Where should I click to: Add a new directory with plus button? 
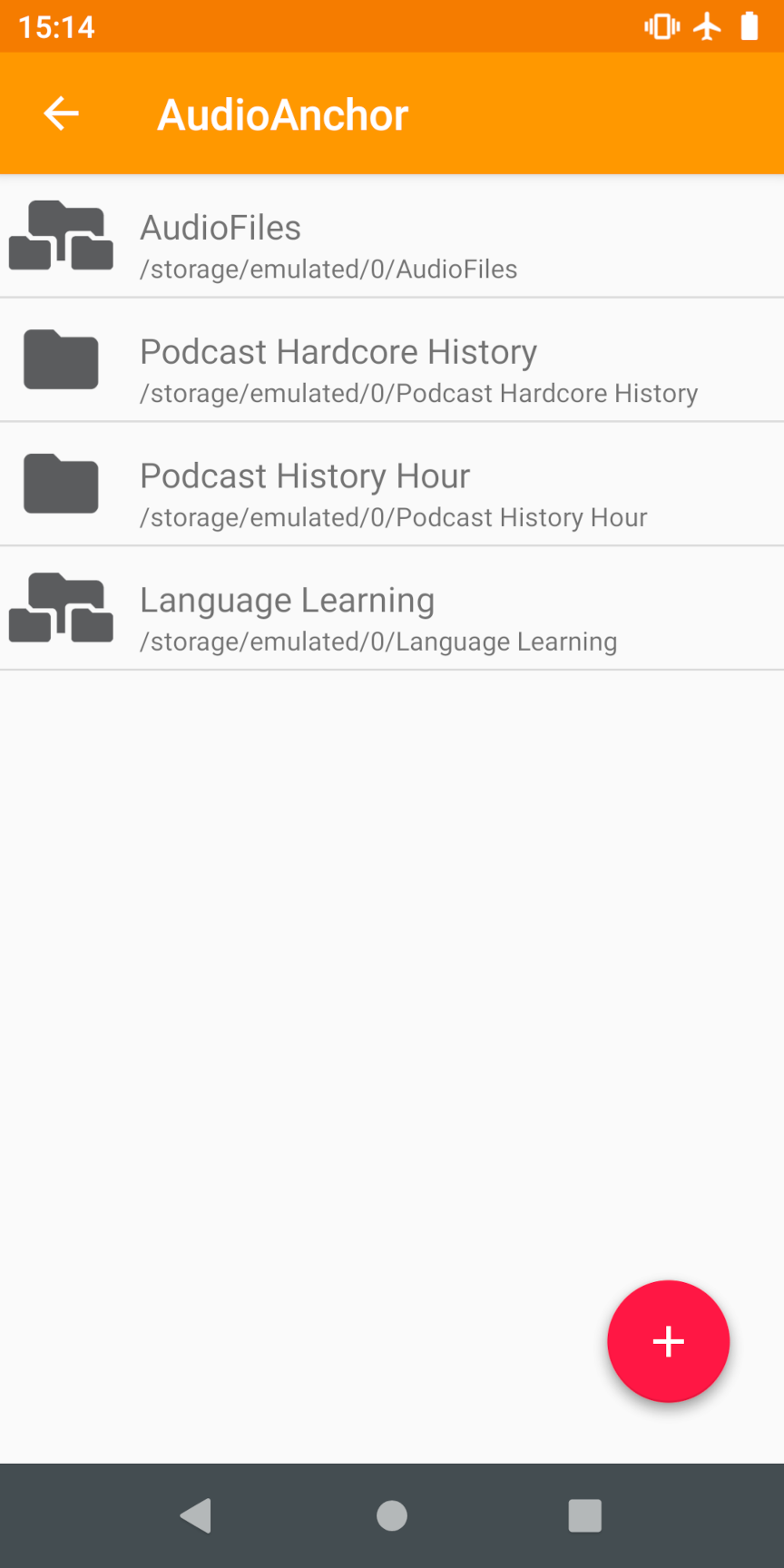(x=668, y=1341)
